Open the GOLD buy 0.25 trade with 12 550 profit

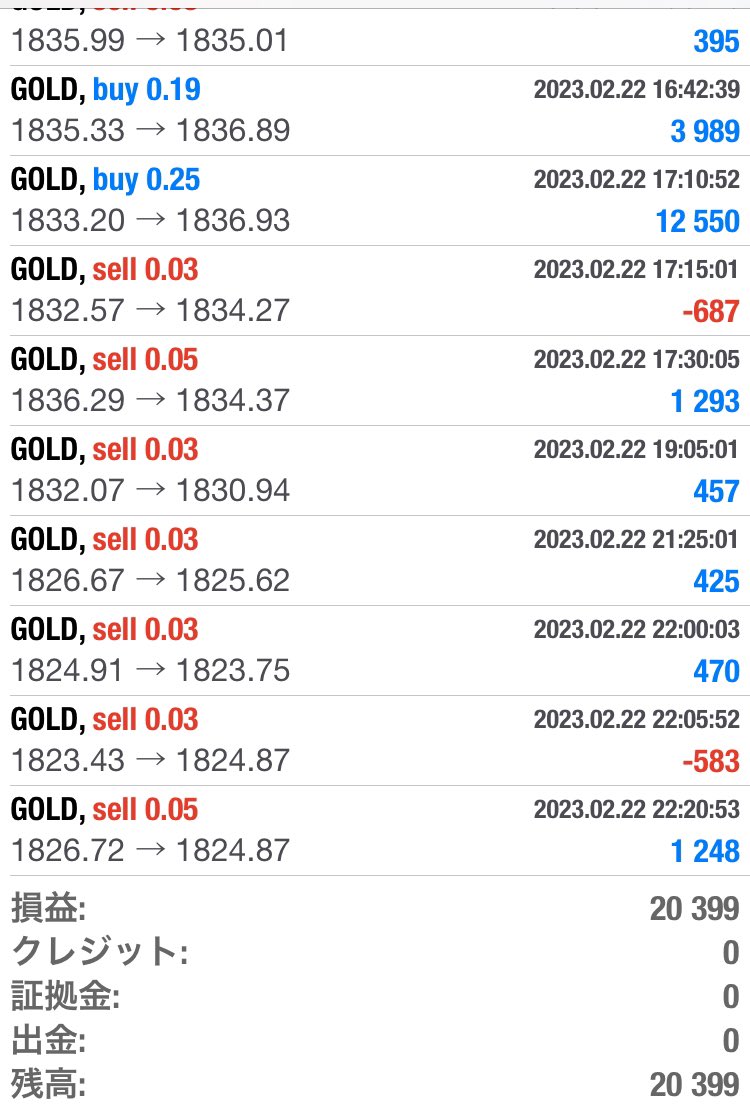375,201
